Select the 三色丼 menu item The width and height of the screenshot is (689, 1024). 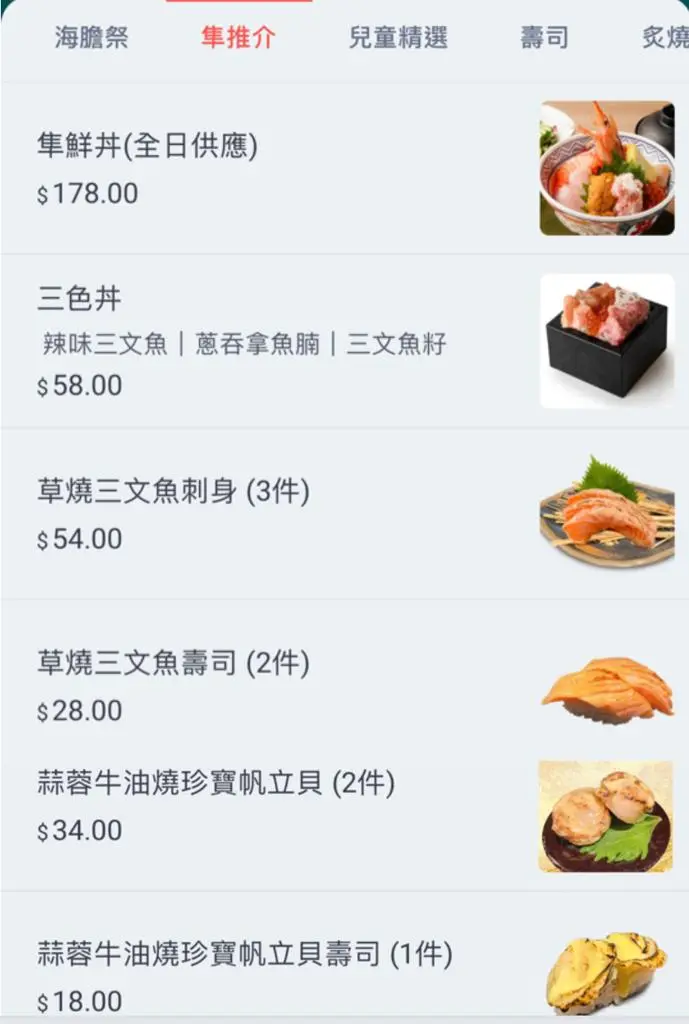point(80,299)
